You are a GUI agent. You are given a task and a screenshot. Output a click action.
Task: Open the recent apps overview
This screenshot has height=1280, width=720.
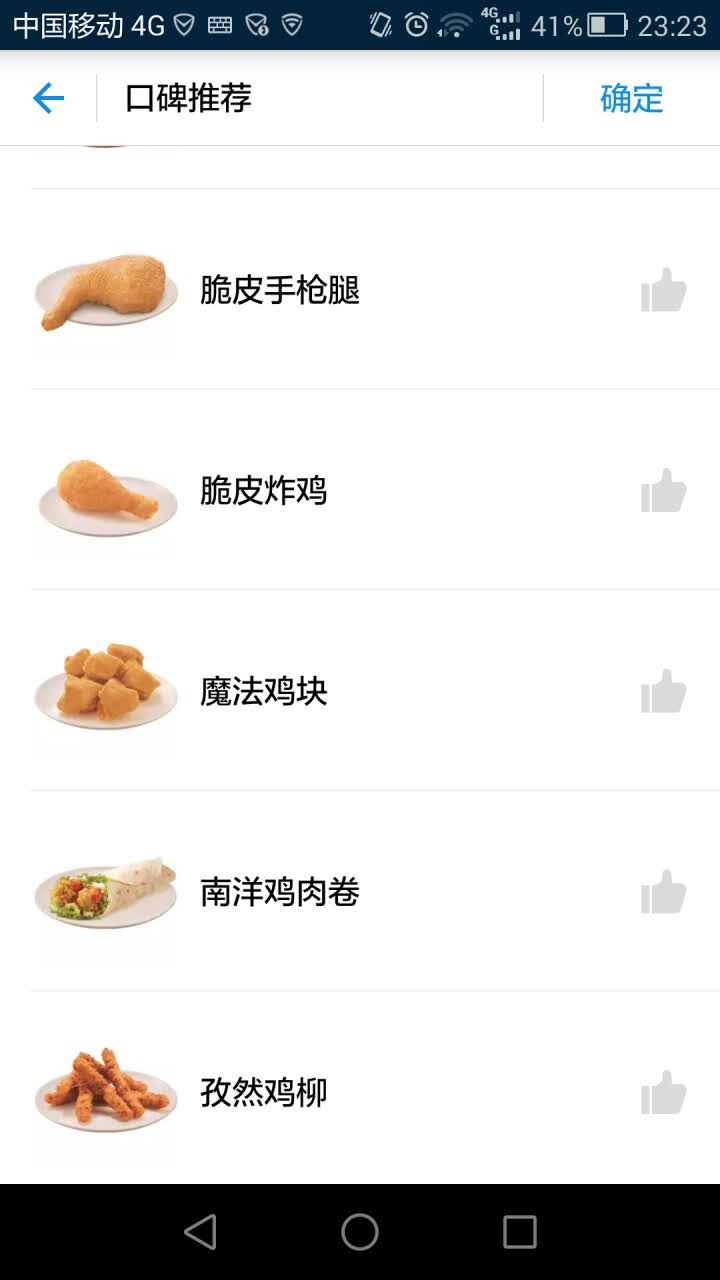519,1232
